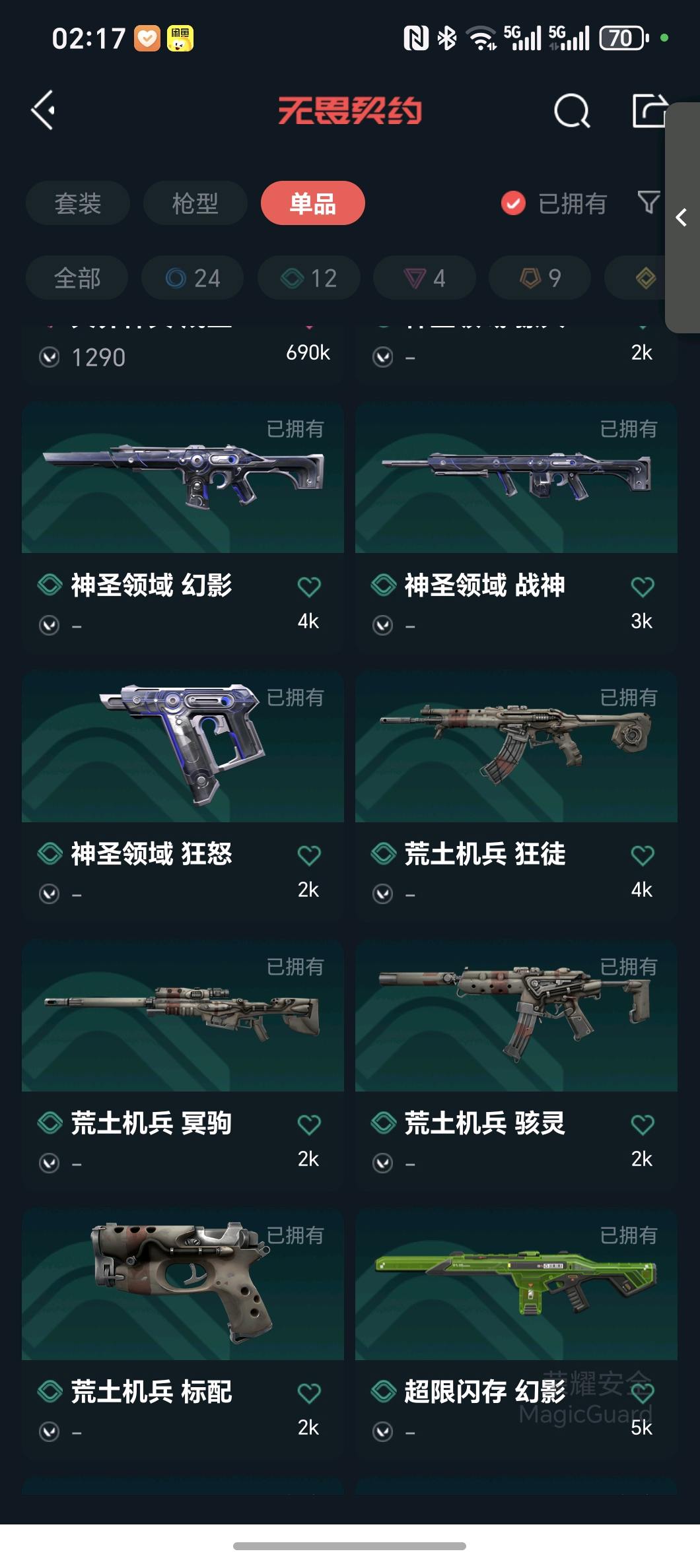Open the search icon in the header
The width and height of the screenshot is (700, 1568).
pos(571,110)
